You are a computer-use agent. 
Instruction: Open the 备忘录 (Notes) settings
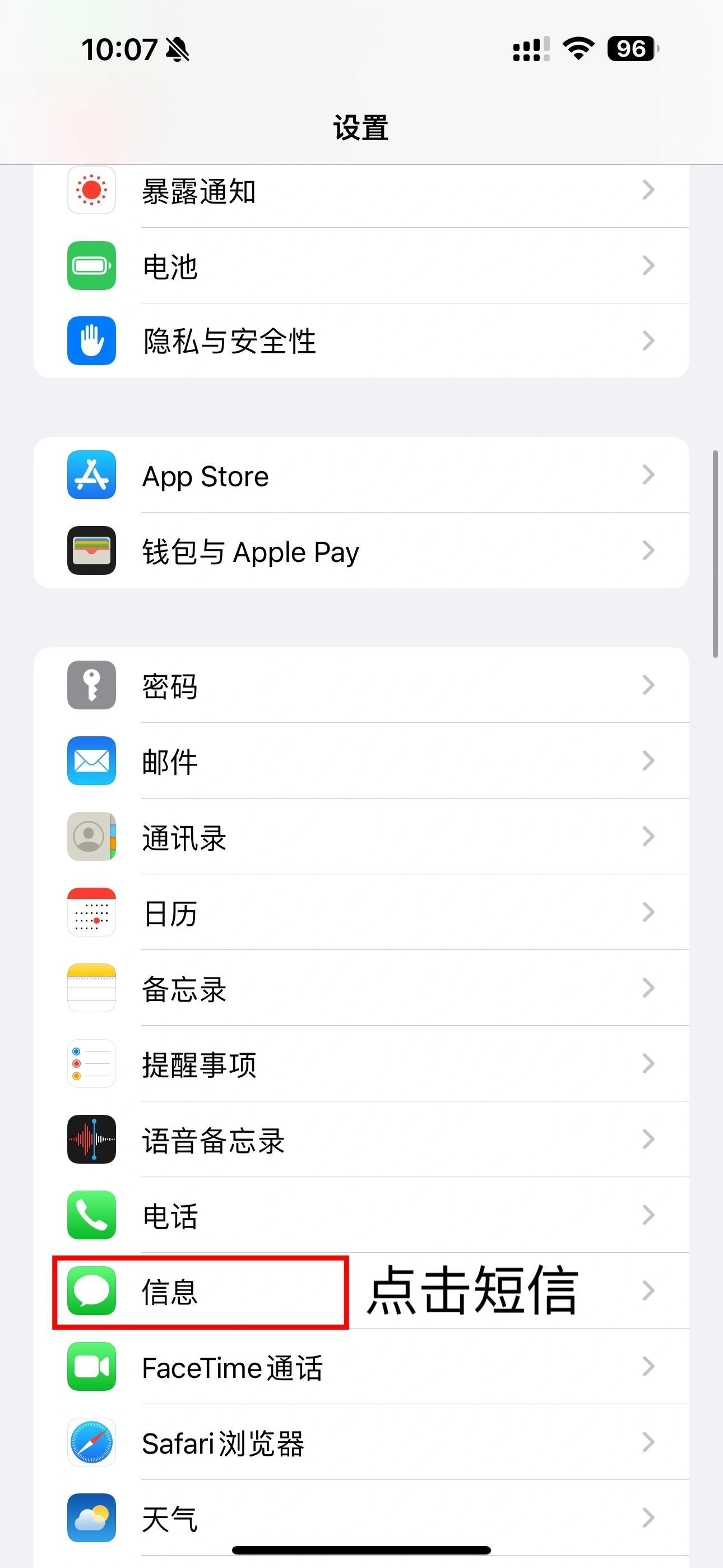[x=361, y=989]
